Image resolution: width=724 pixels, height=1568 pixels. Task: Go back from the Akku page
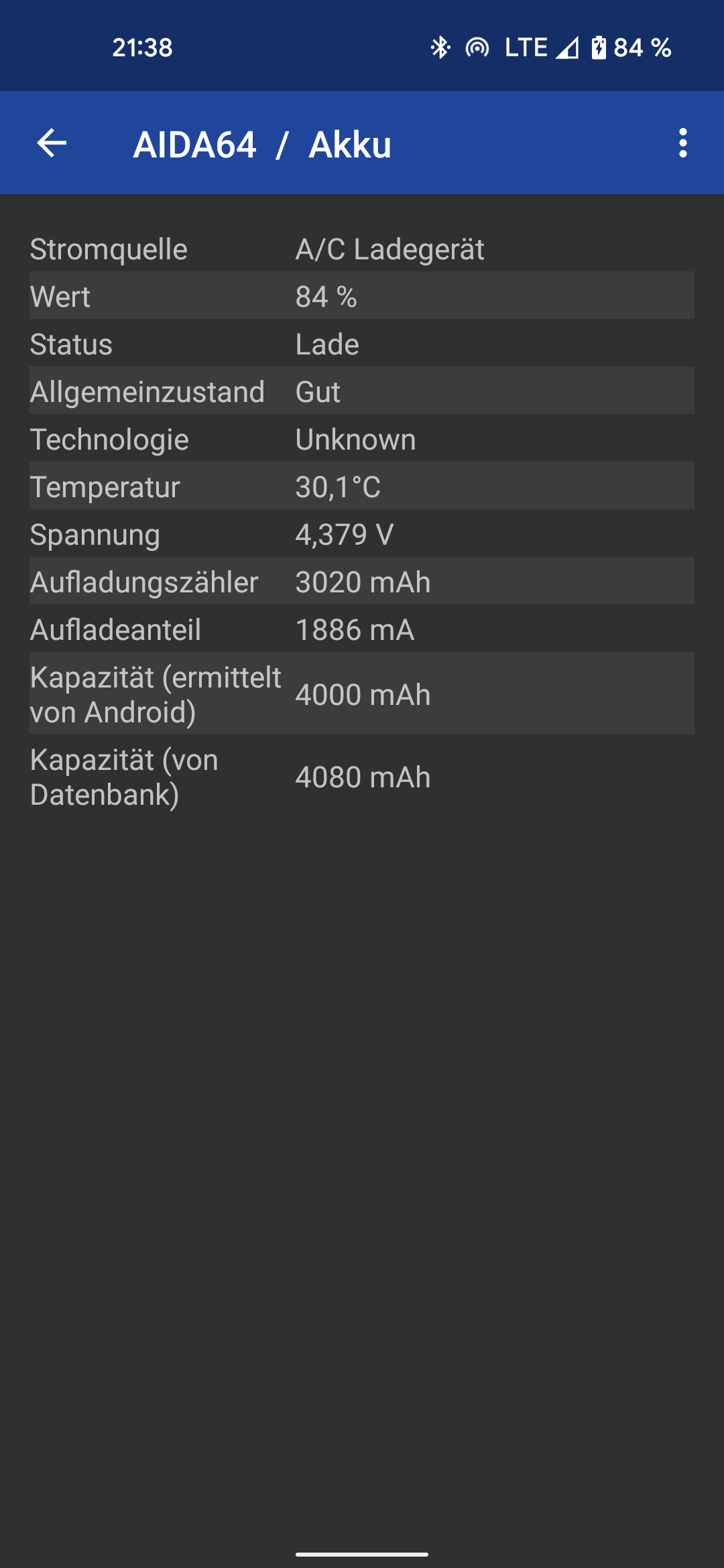[52, 143]
